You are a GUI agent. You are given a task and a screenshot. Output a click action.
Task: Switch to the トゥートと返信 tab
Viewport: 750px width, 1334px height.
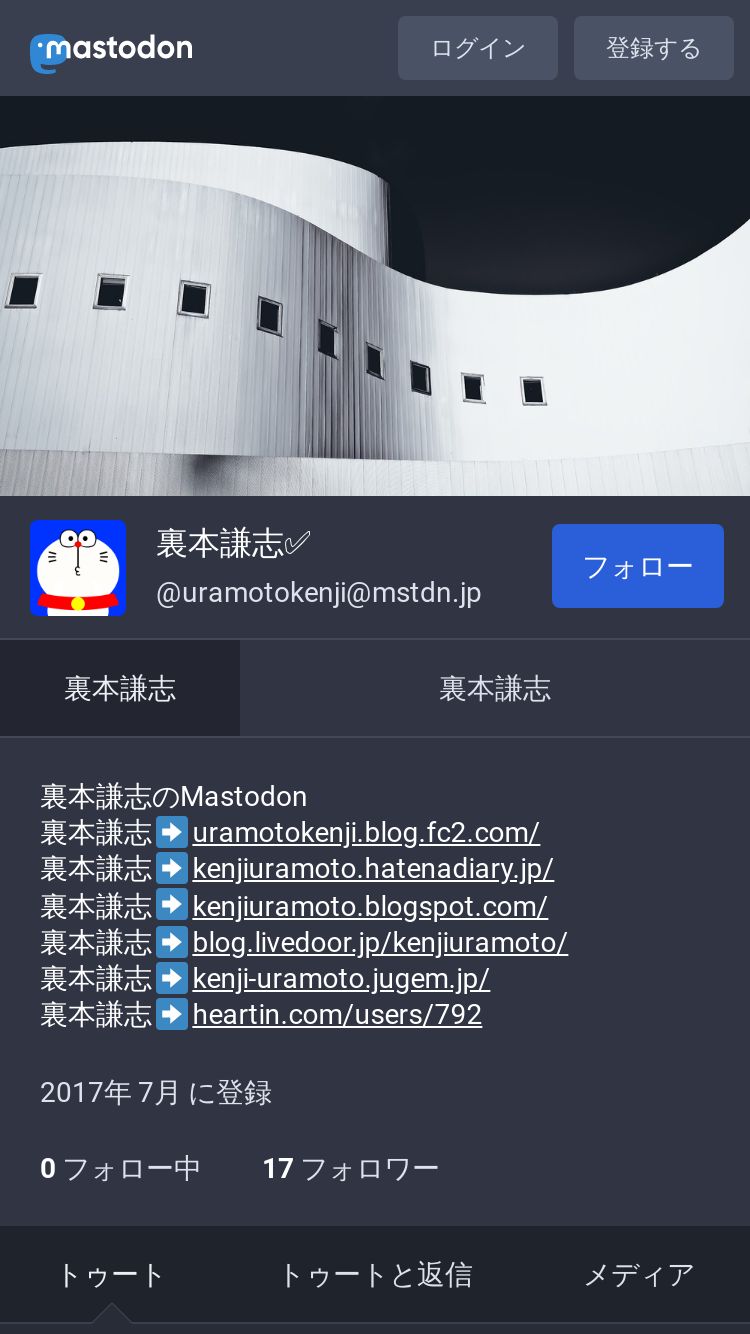click(376, 1275)
